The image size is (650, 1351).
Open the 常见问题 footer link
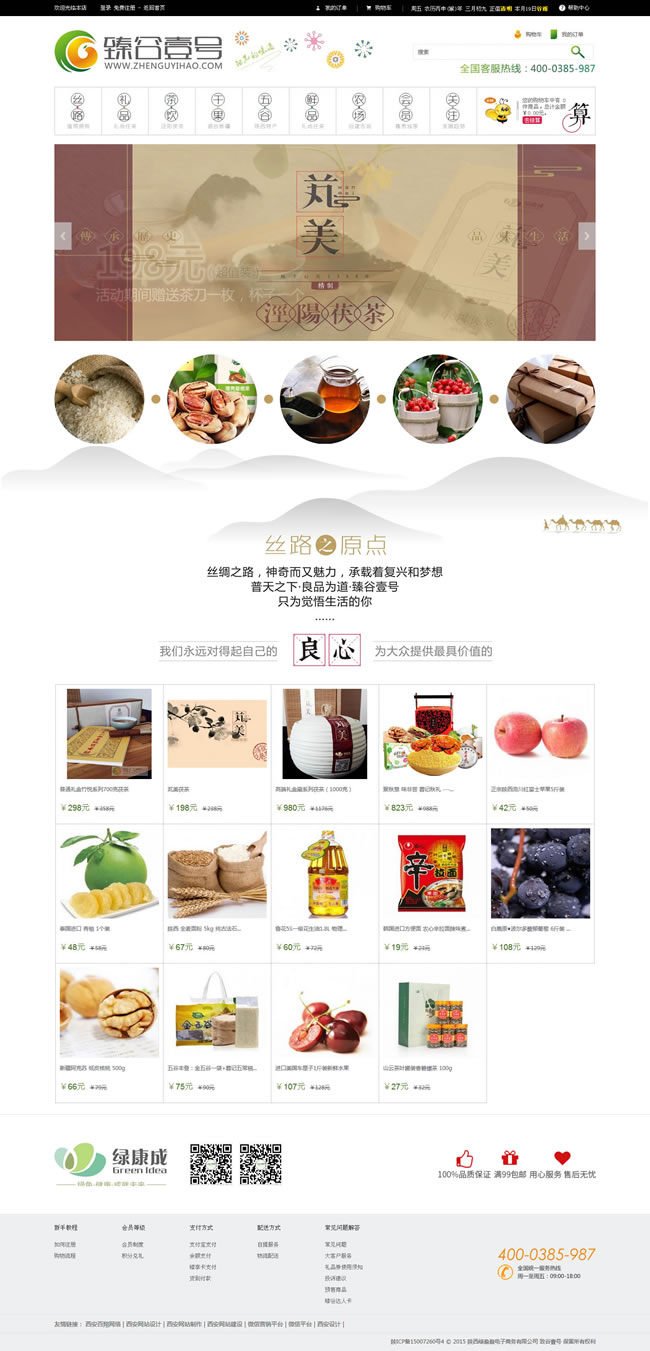pyautogui.click(x=336, y=1245)
